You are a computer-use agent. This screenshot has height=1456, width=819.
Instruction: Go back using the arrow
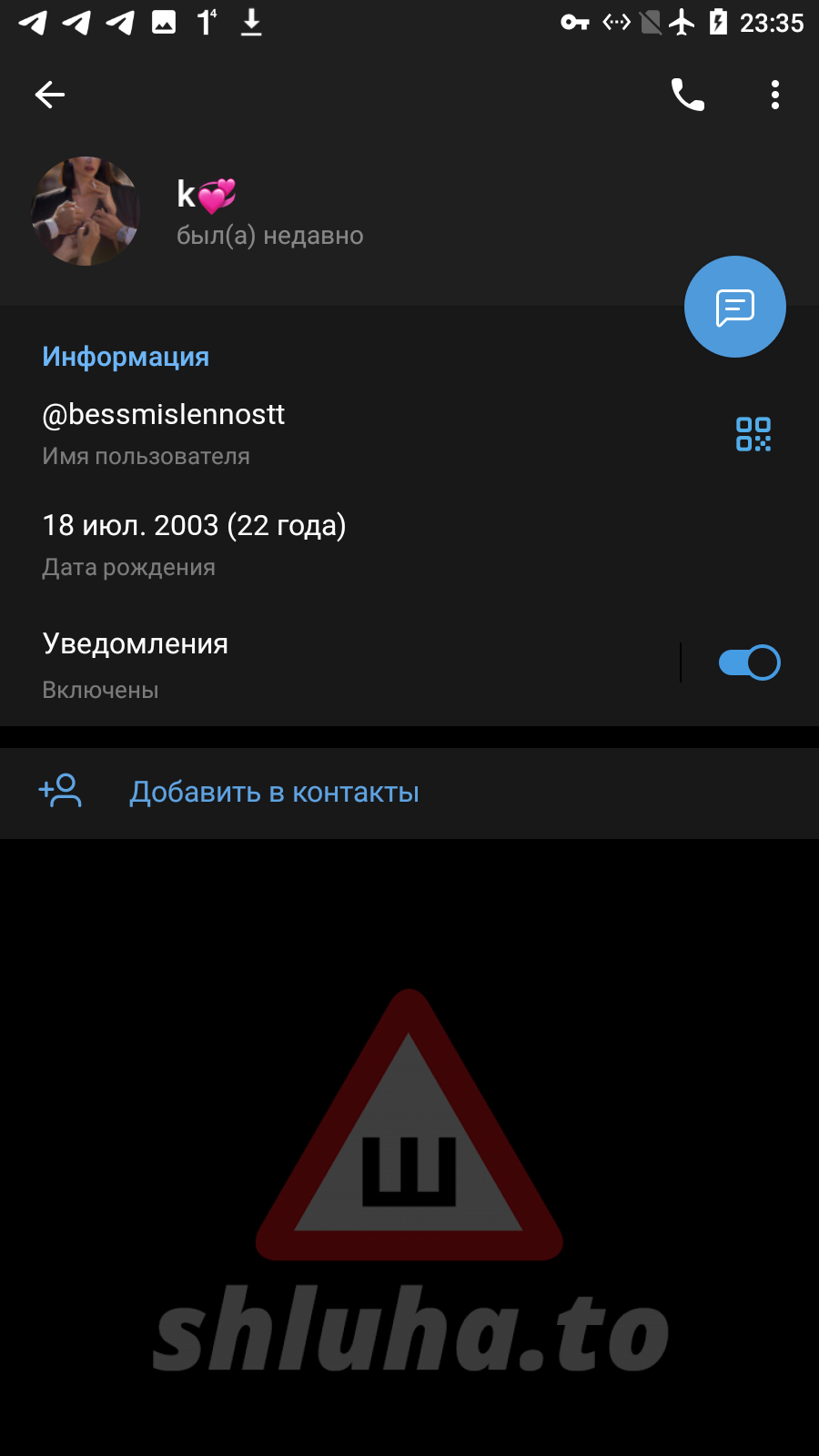point(50,95)
